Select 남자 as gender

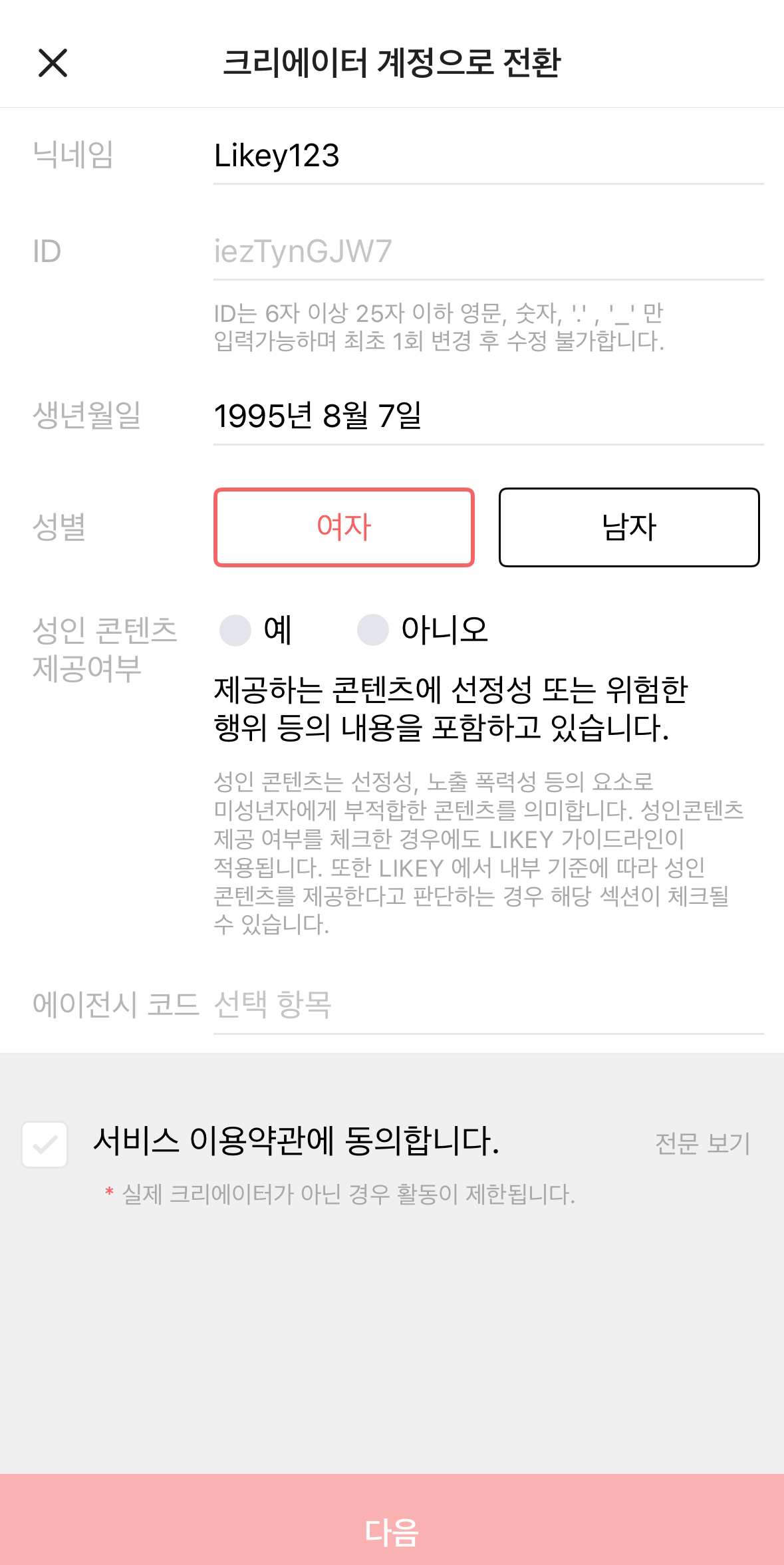point(628,527)
